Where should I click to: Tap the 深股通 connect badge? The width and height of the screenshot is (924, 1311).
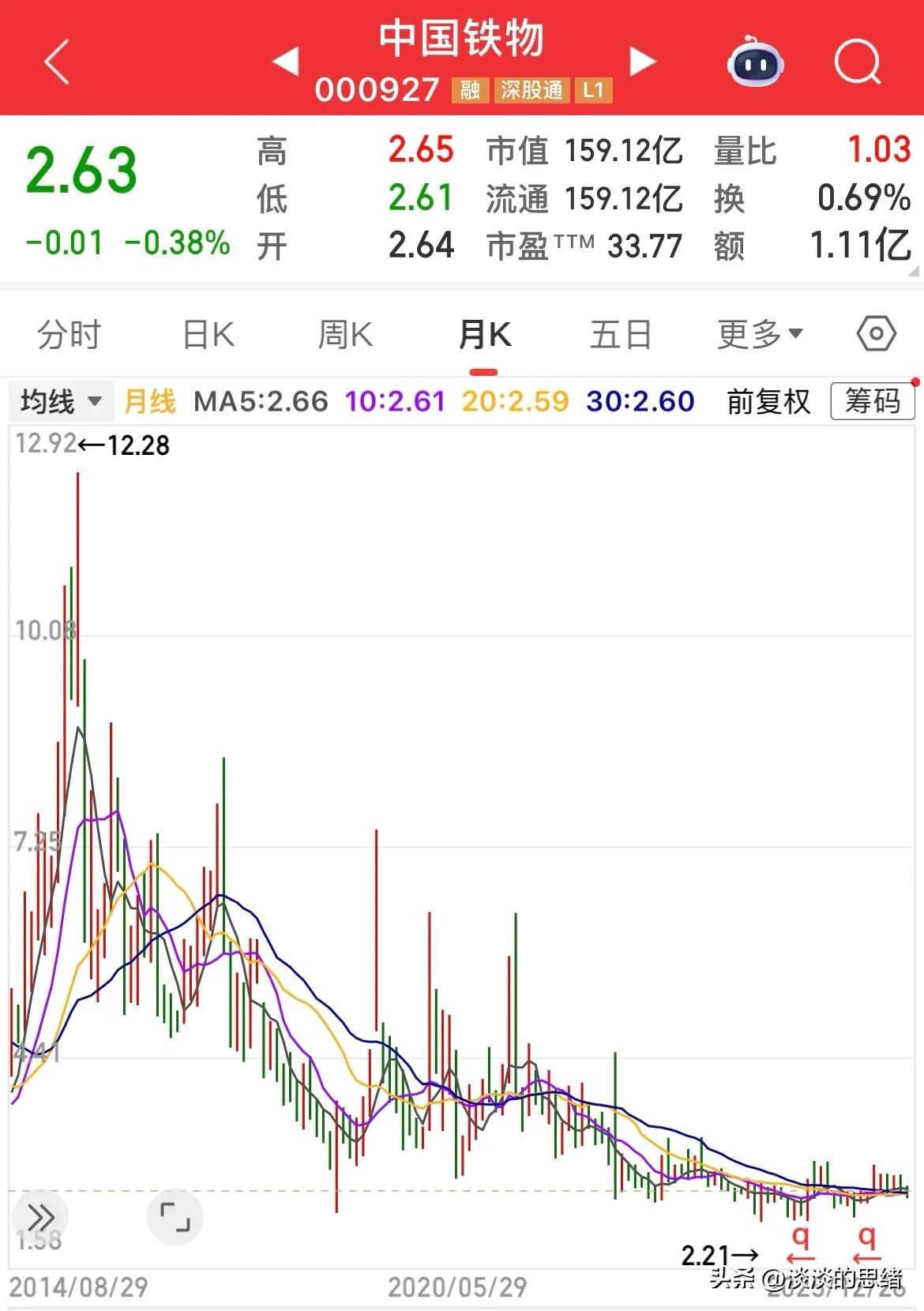click(531, 90)
